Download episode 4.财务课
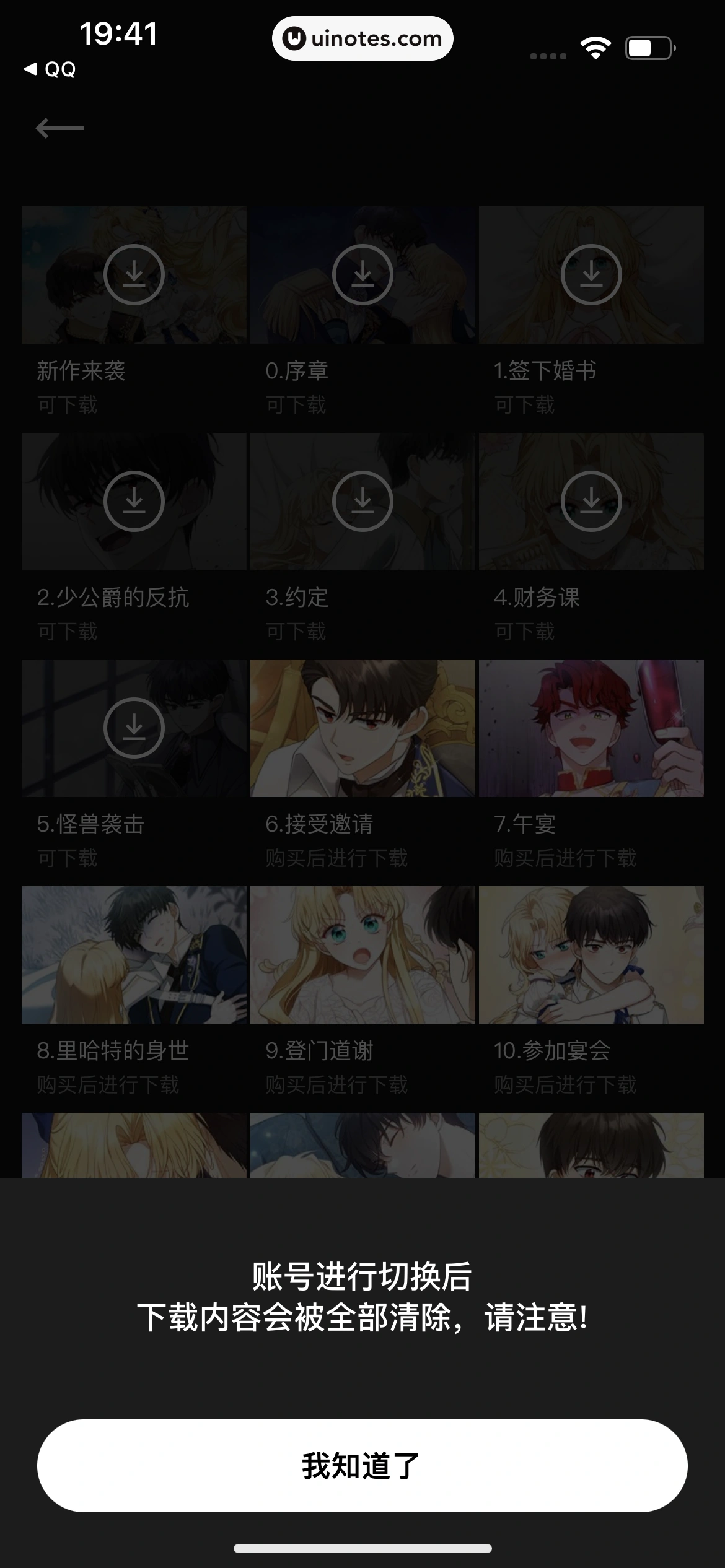Image resolution: width=725 pixels, height=1568 pixels. 591,502
